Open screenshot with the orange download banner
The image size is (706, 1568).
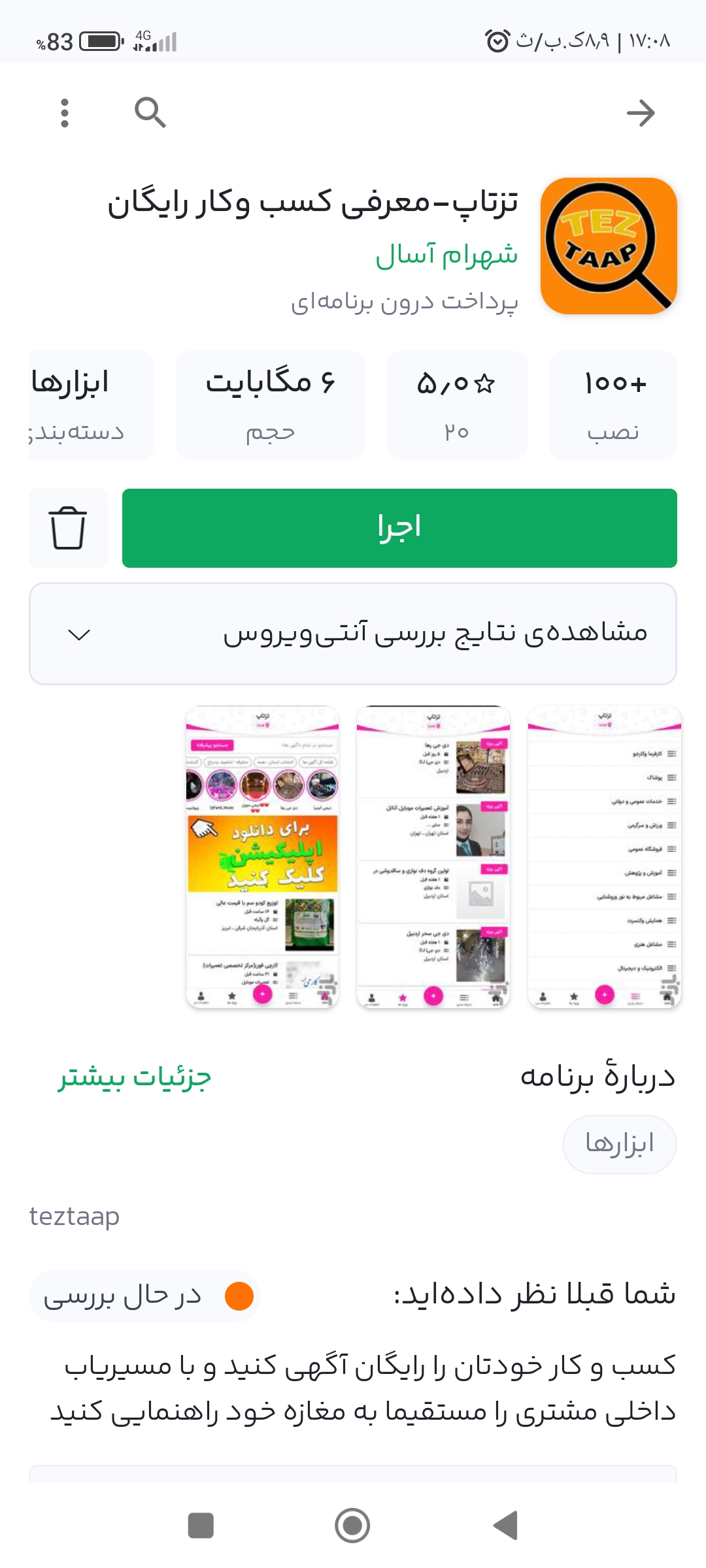tap(262, 857)
